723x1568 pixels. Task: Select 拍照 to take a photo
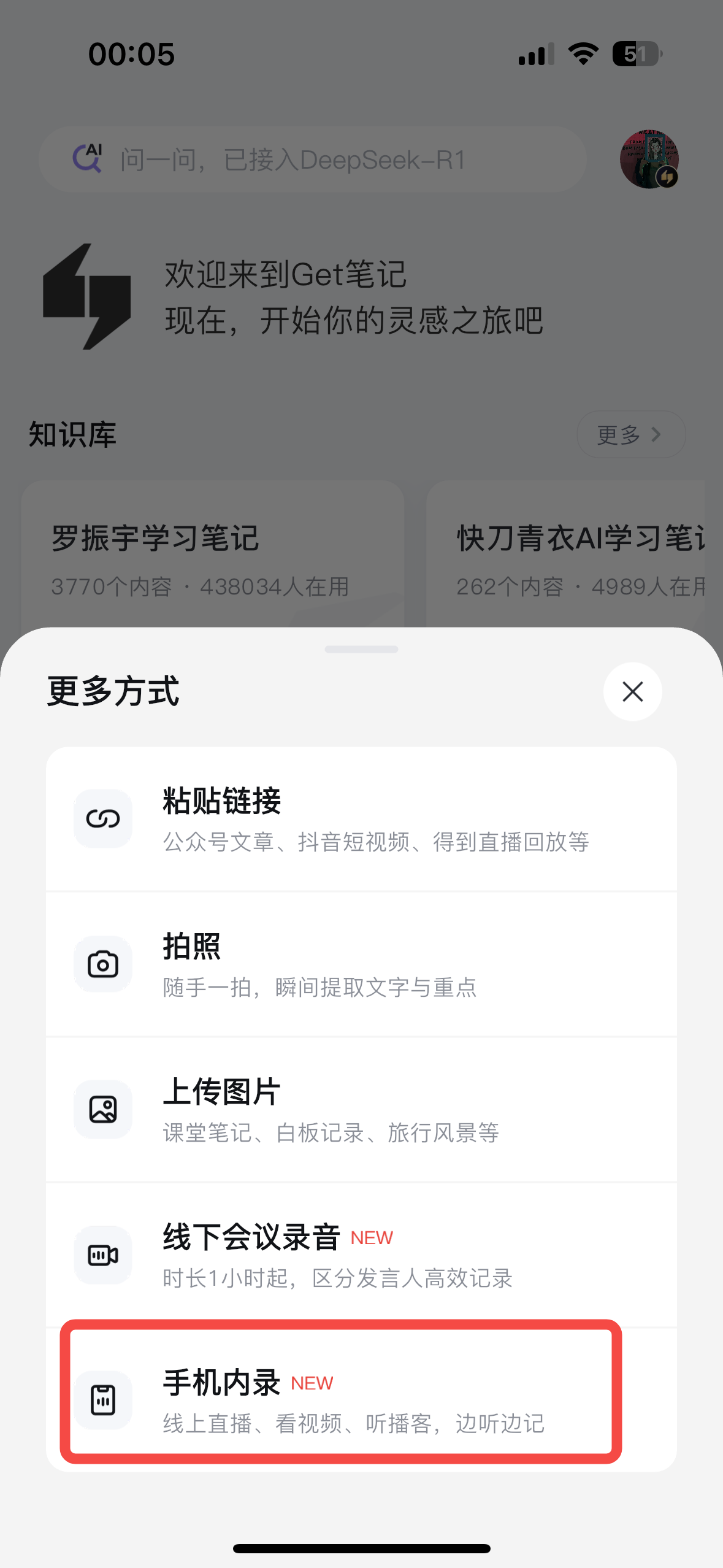click(361, 964)
